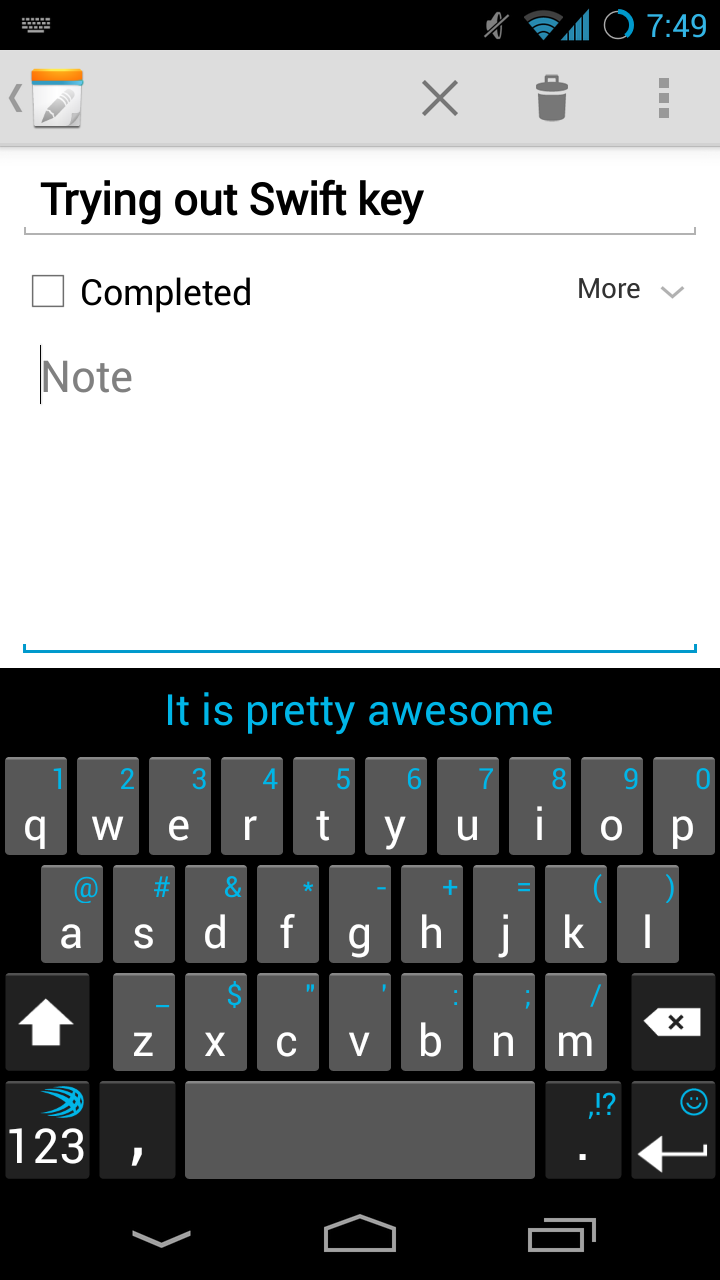Image resolution: width=720 pixels, height=1280 pixels.
Task: Delete this task with the trash icon
Action: tap(551, 98)
